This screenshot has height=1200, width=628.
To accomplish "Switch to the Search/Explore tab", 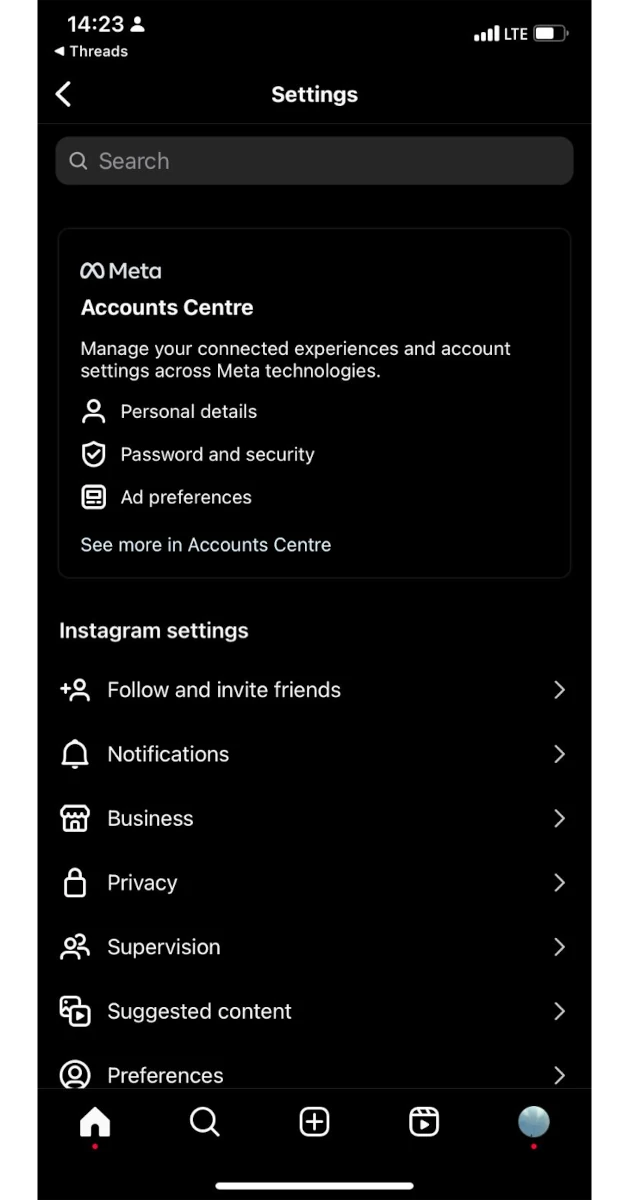I will [x=204, y=1123].
